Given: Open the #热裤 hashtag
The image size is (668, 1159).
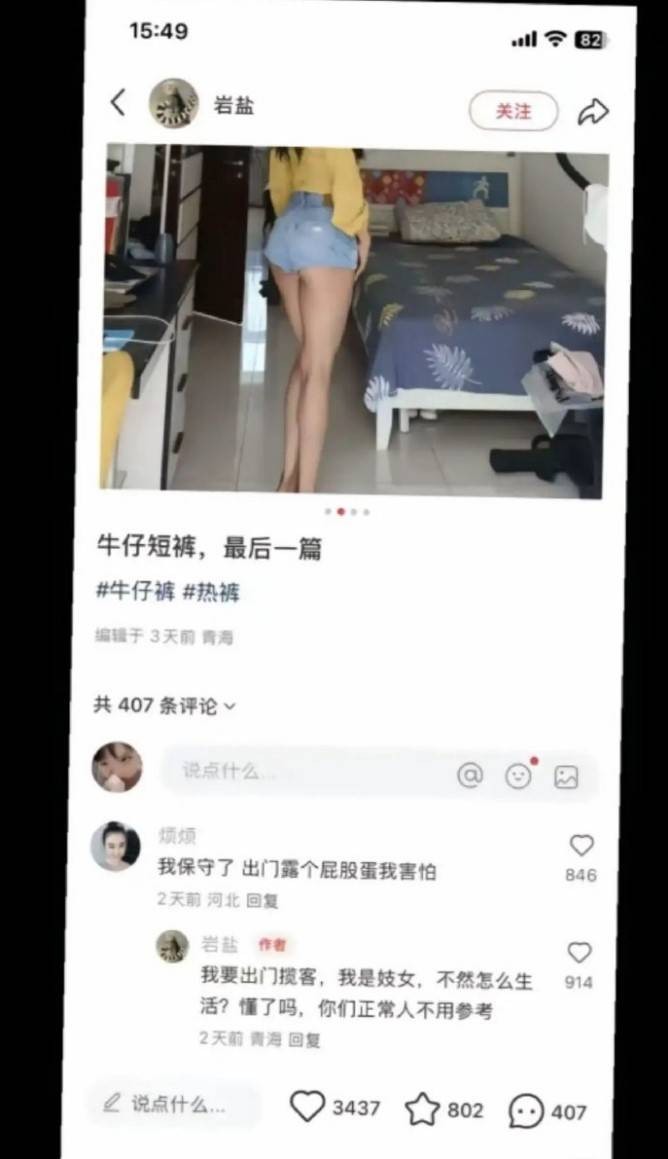Looking at the screenshot, I should [210, 592].
